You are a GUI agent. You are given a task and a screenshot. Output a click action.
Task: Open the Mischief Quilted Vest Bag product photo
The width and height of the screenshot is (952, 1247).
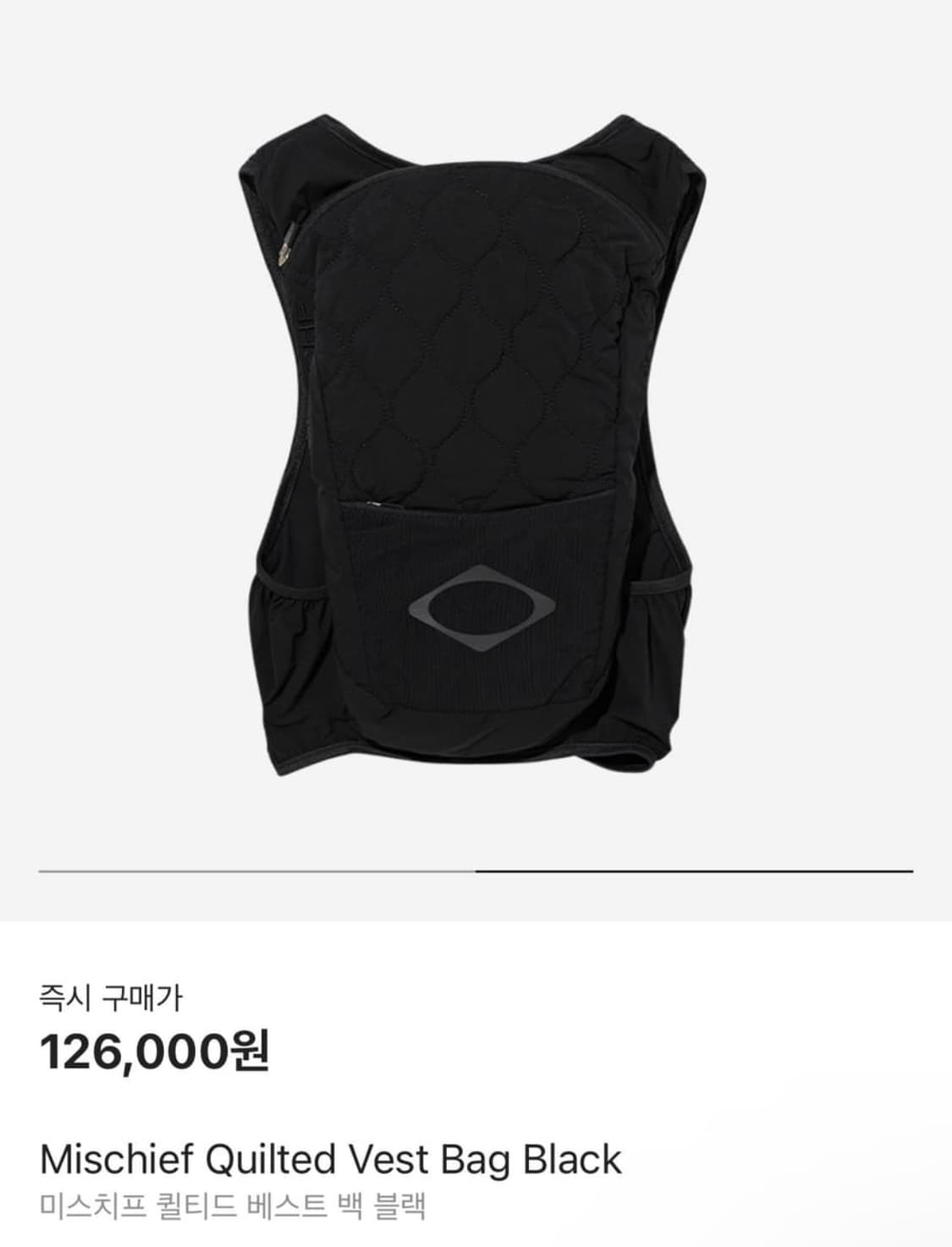(x=476, y=440)
